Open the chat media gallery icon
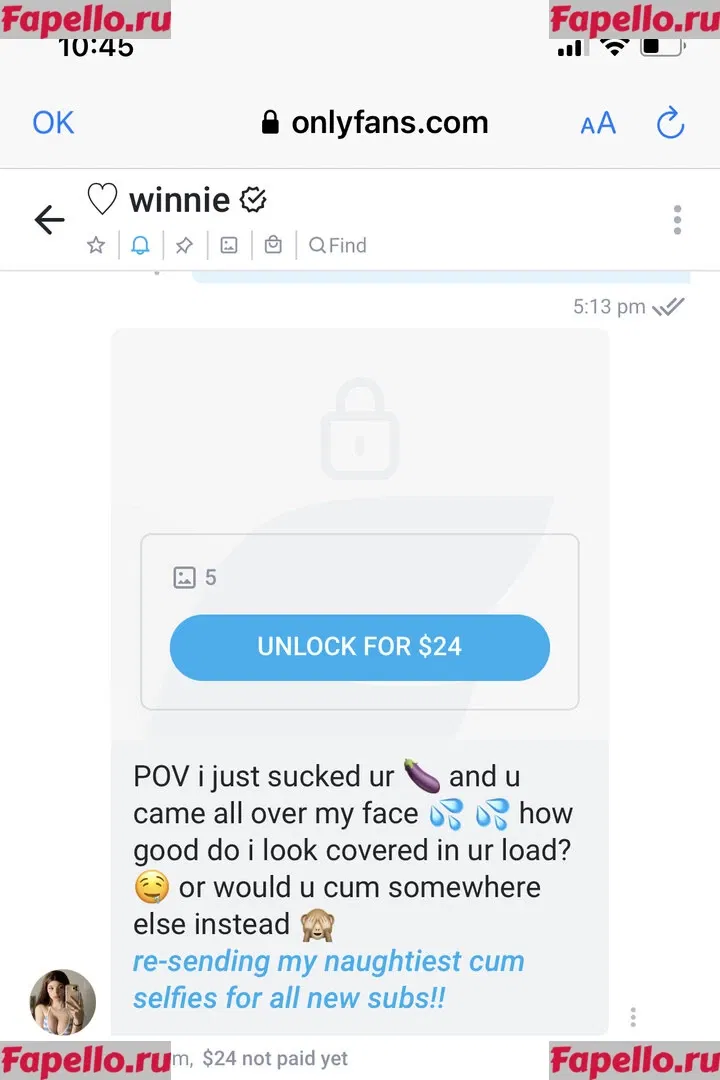Screen dimensions: 720x1080 (x=229, y=245)
